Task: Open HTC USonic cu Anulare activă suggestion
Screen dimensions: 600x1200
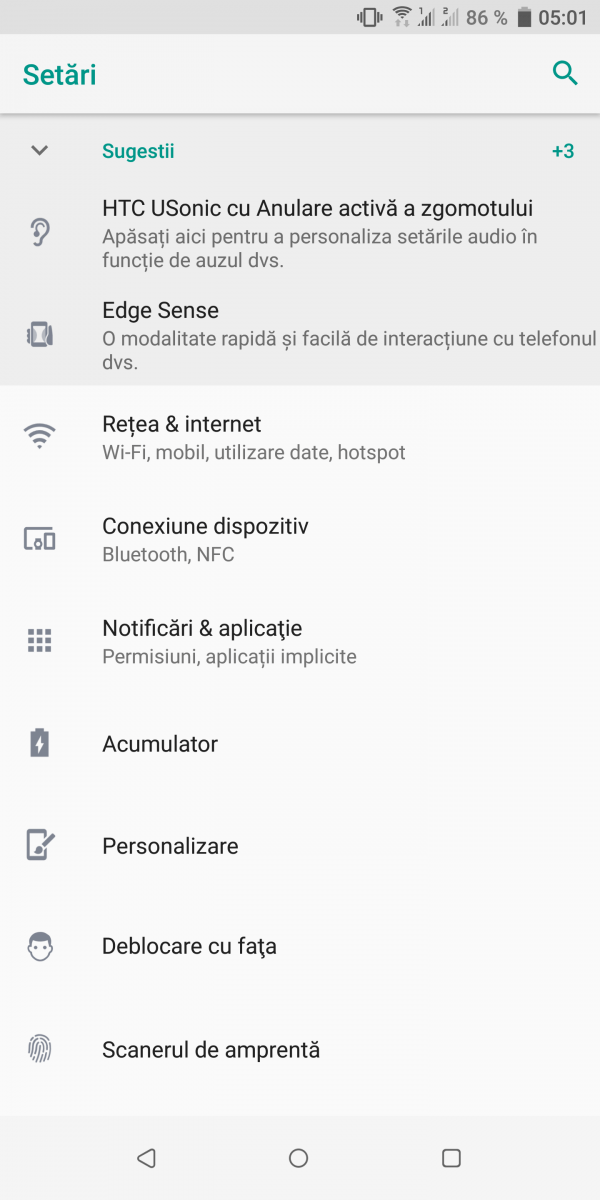Action: pos(300,234)
